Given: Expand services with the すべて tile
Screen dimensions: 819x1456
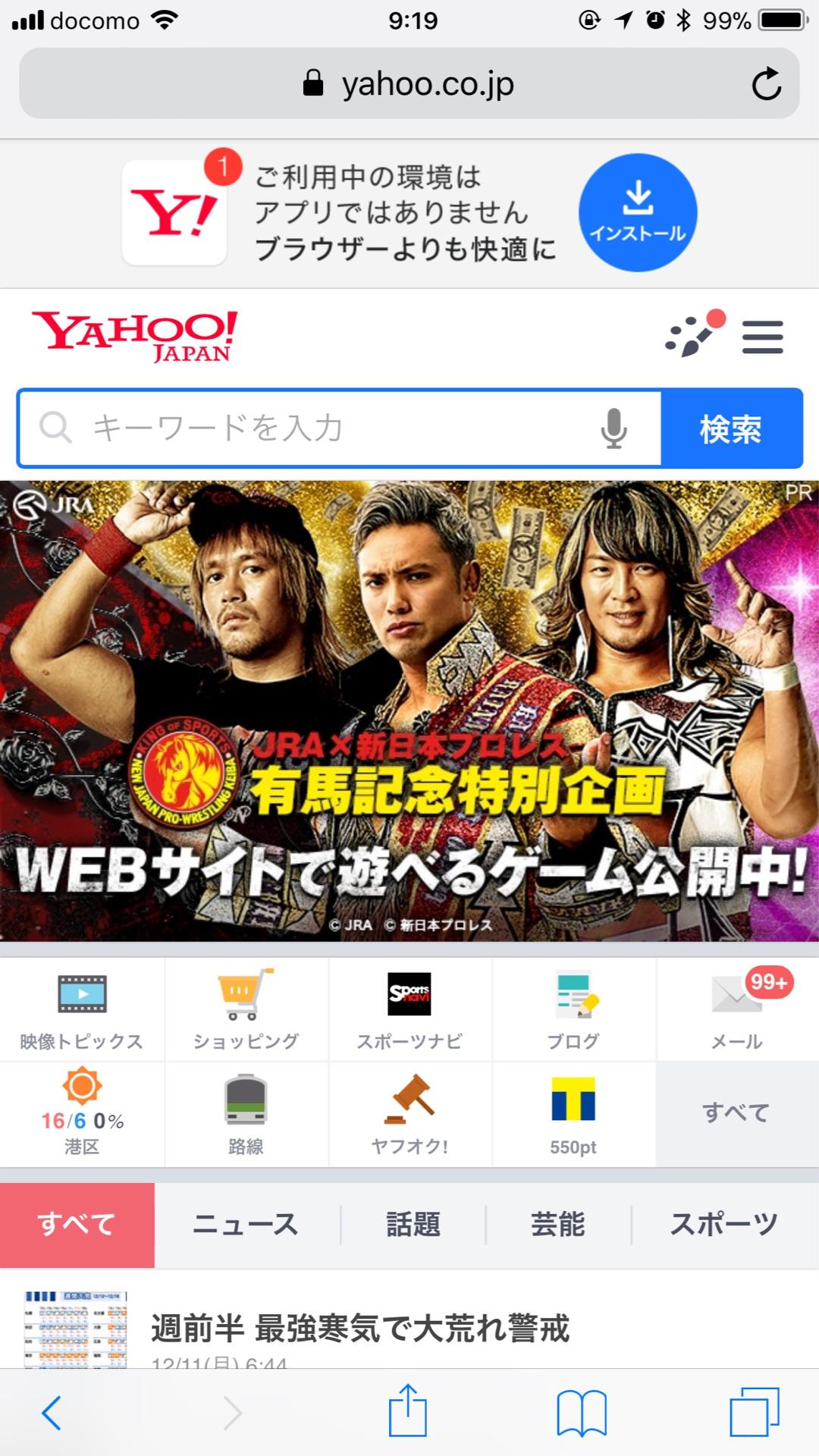Looking at the screenshot, I should click(x=736, y=1112).
